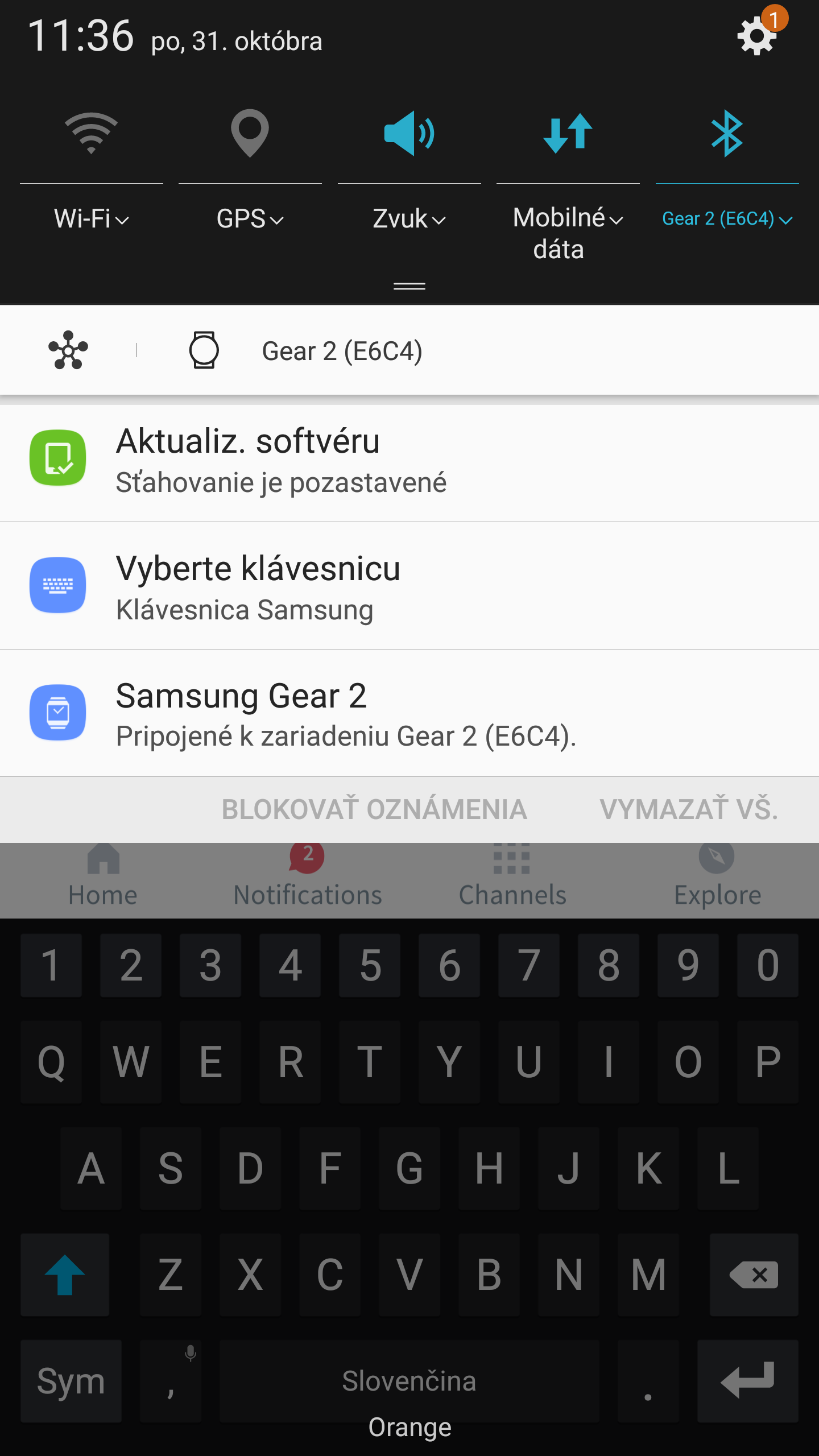Expand the GPS dropdown label

(x=250, y=219)
